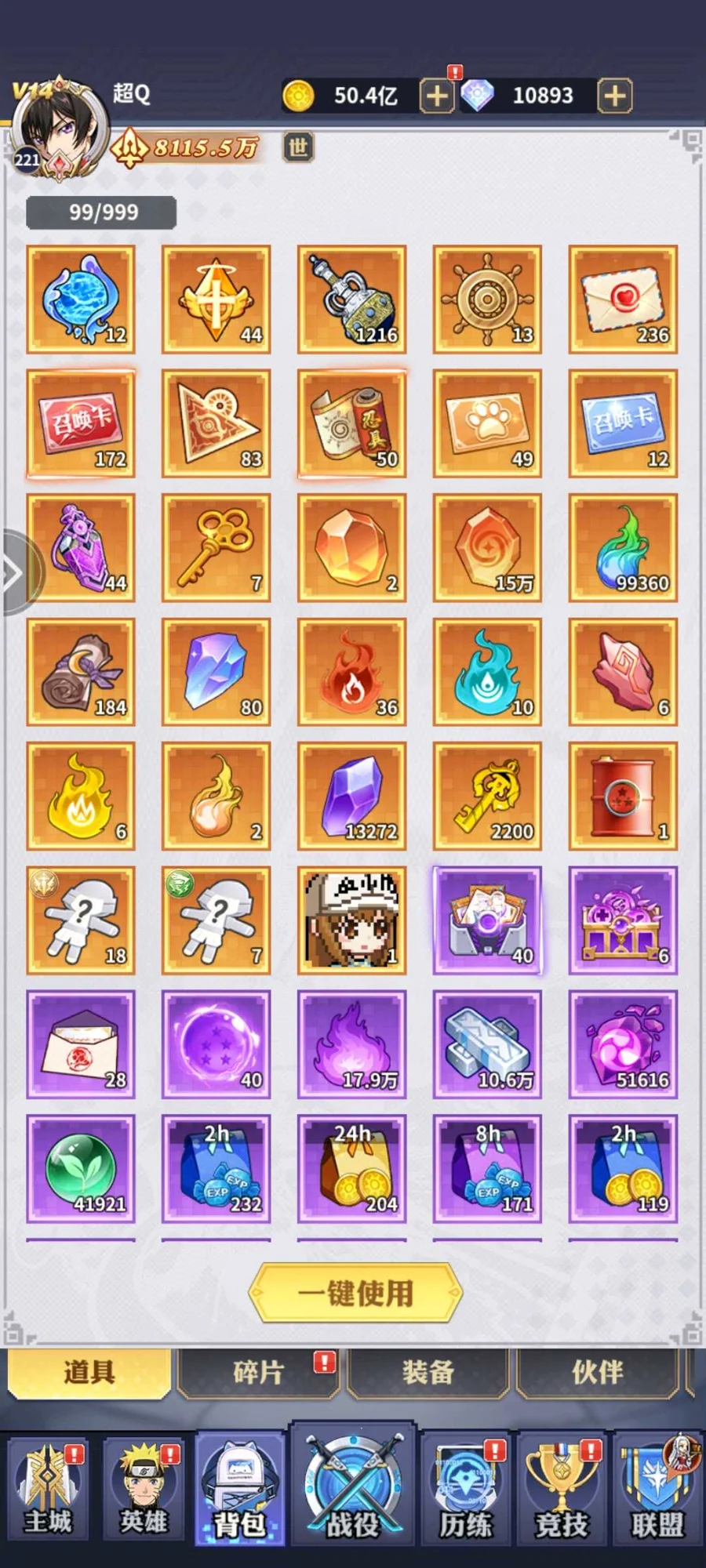Viewport: 706px width, 1568px height.
Task: Go to 主城 from the bottom bar
Action: point(48,1490)
